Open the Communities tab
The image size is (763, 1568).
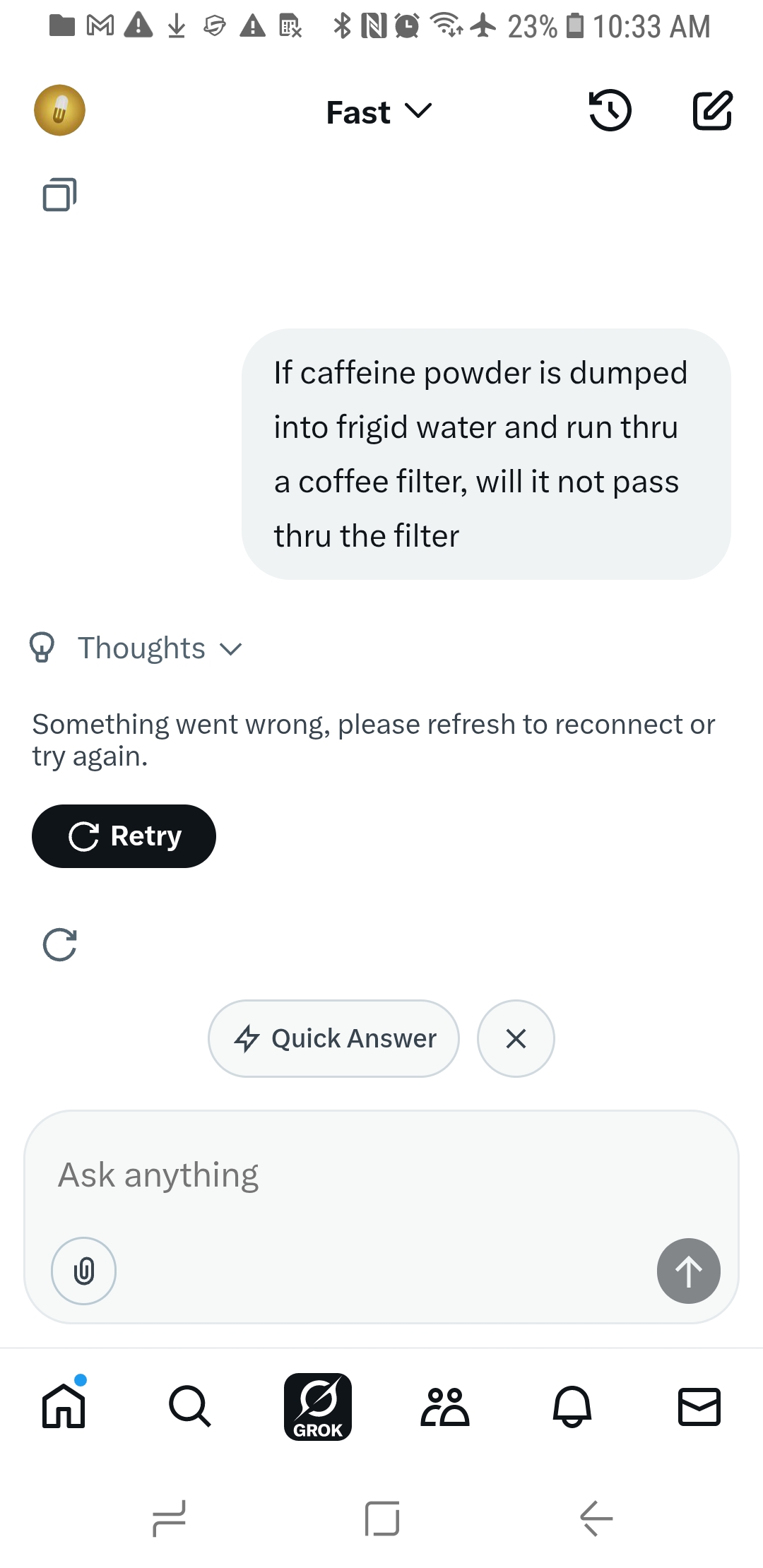click(445, 1406)
